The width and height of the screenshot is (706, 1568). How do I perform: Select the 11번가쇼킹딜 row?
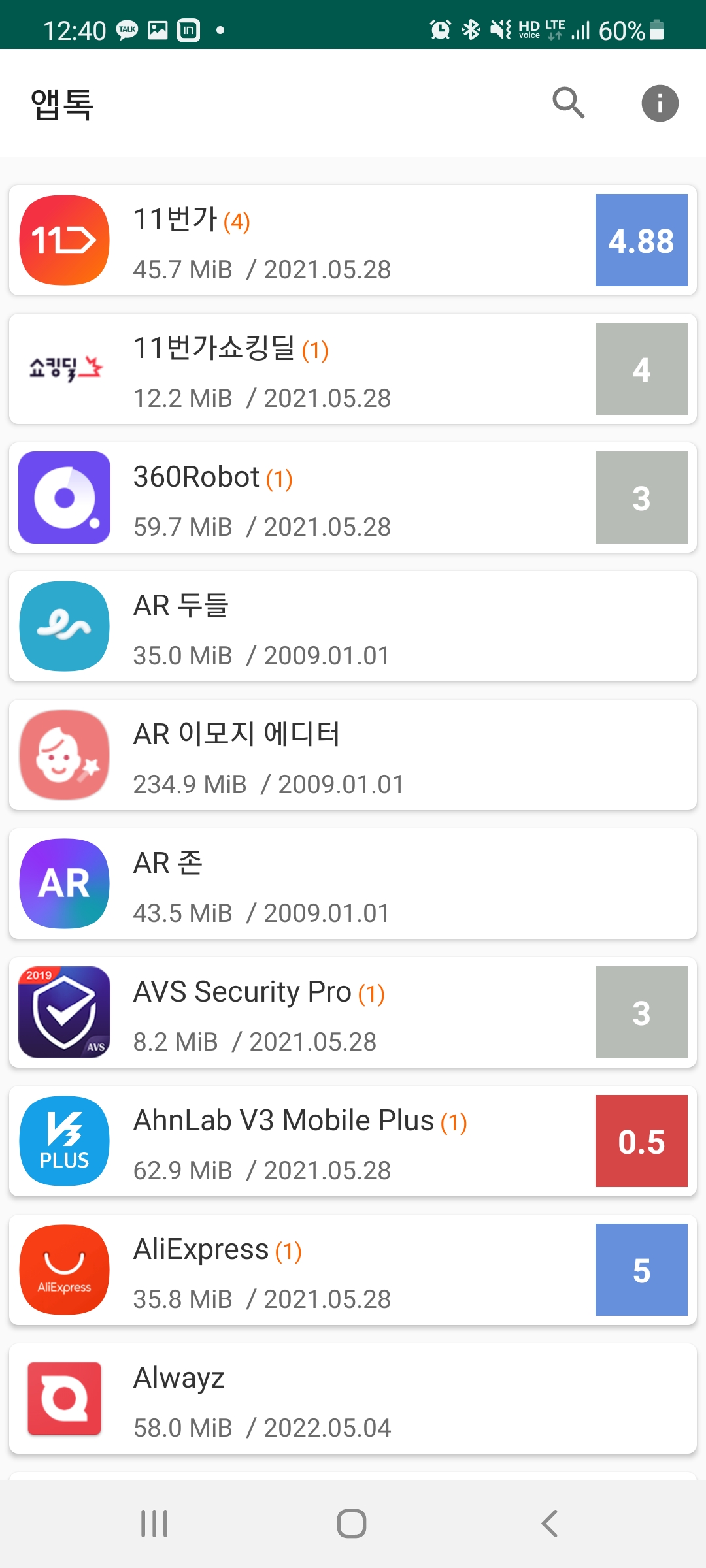pos(353,369)
